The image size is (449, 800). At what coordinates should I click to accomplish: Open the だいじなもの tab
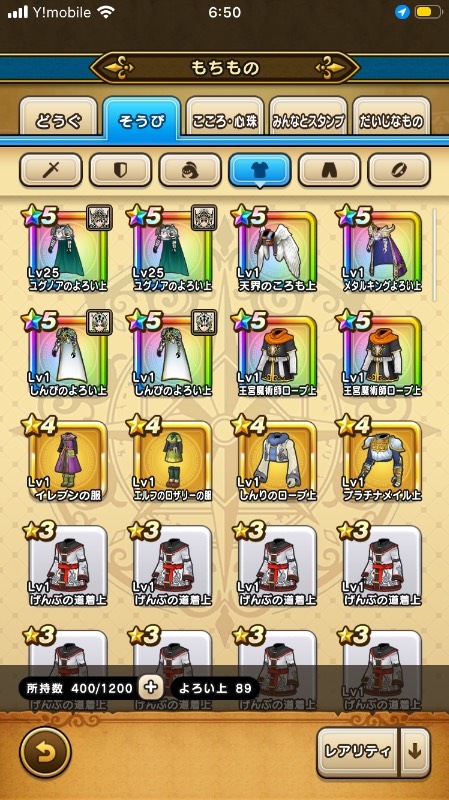[x=391, y=119]
